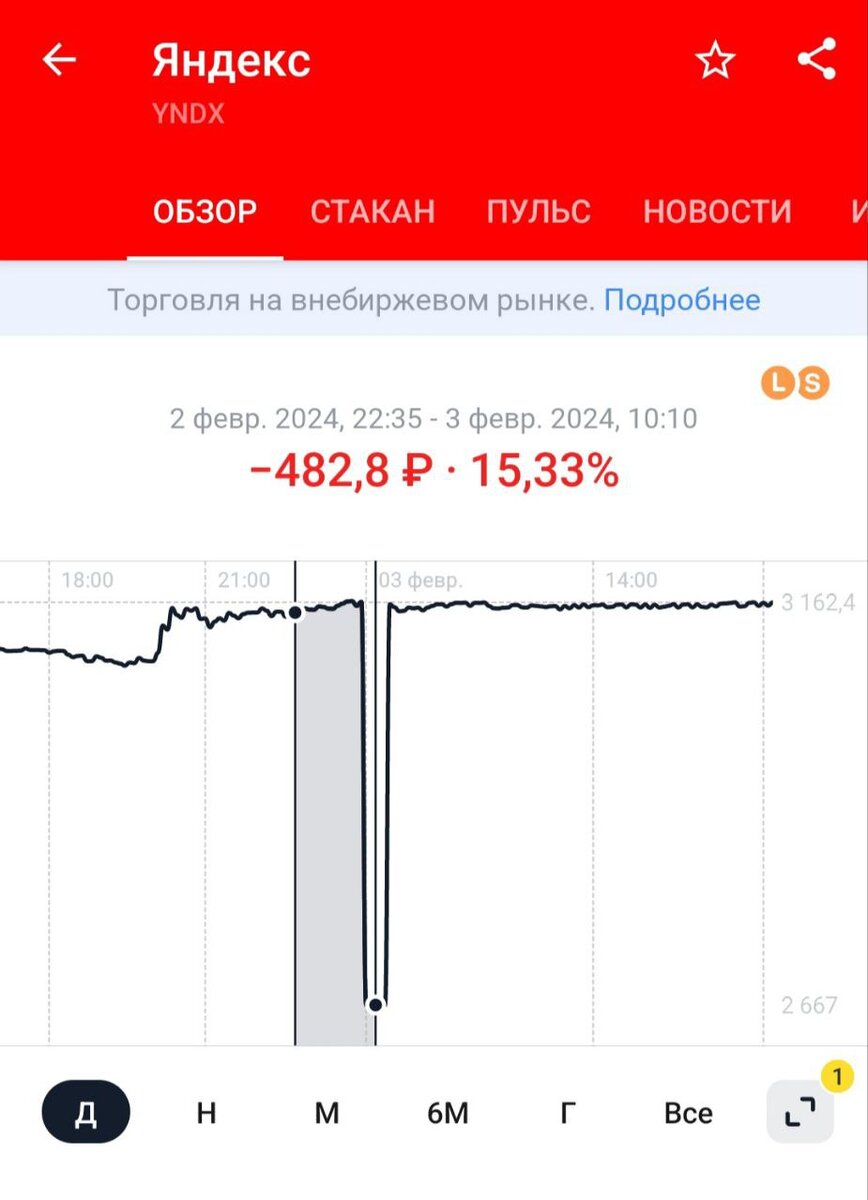
Task: Switch to the СТАКАН tab
Action: click(374, 211)
